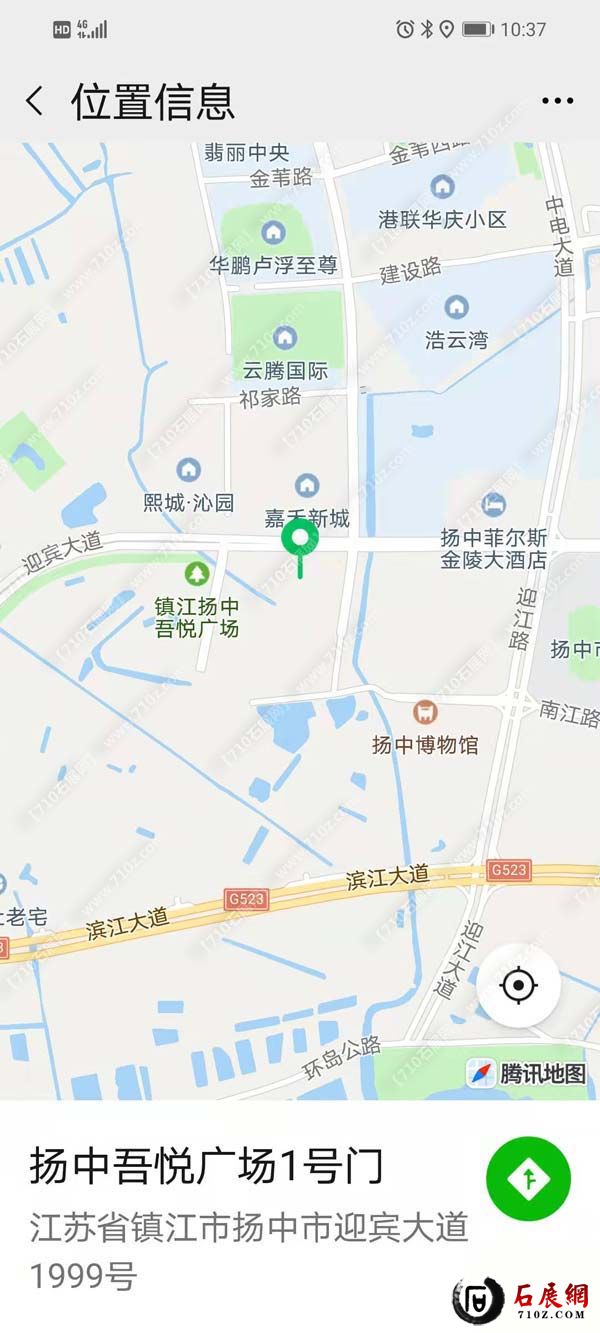Go back from the 位置信息 screen
Image resolution: width=600 pixels, height=1333 pixels.
point(35,101)
